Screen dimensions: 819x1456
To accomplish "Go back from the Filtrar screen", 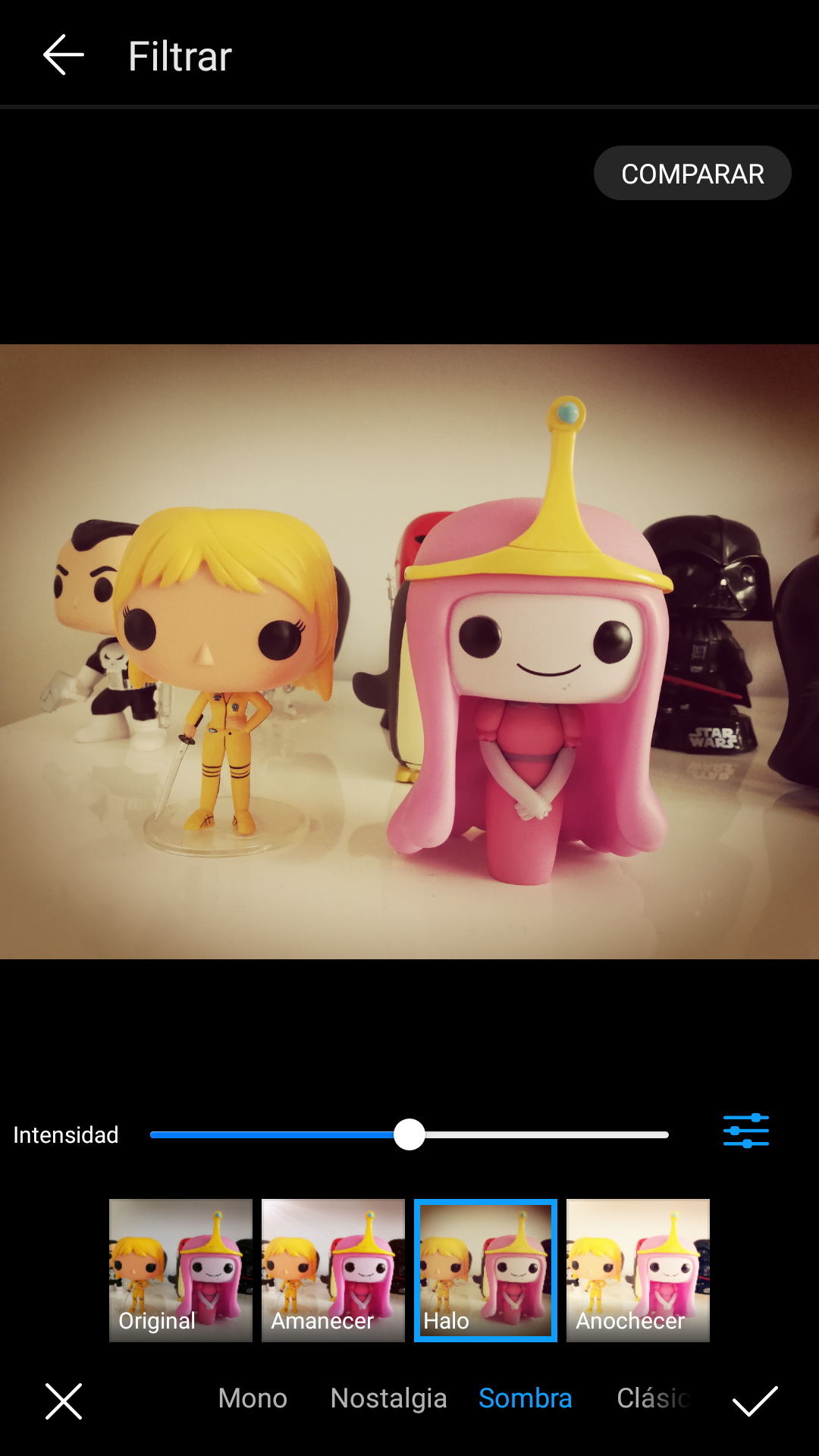I will pyautogui.click(x=63, y=55).
